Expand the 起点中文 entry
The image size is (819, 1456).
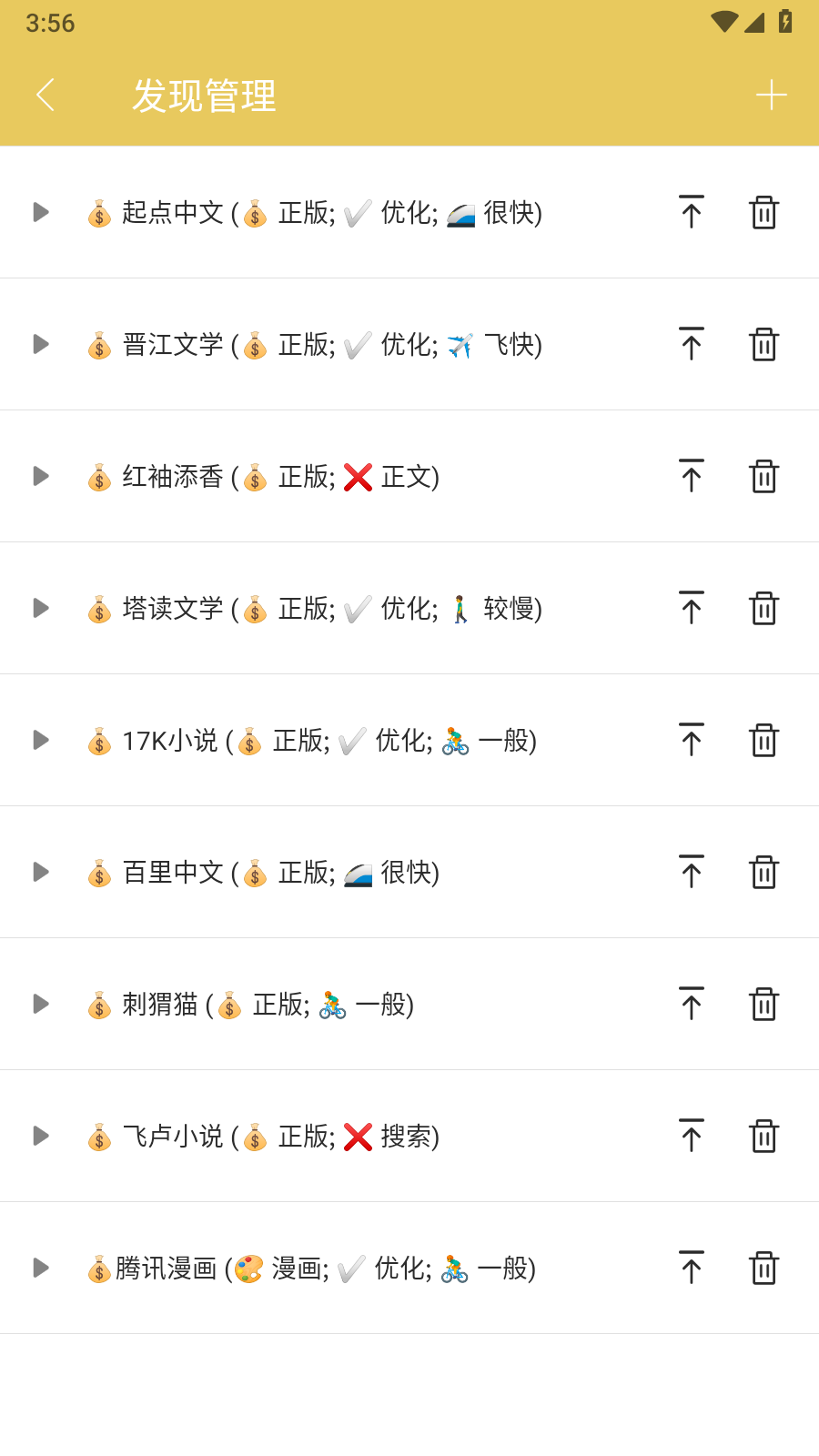[40, 213]
